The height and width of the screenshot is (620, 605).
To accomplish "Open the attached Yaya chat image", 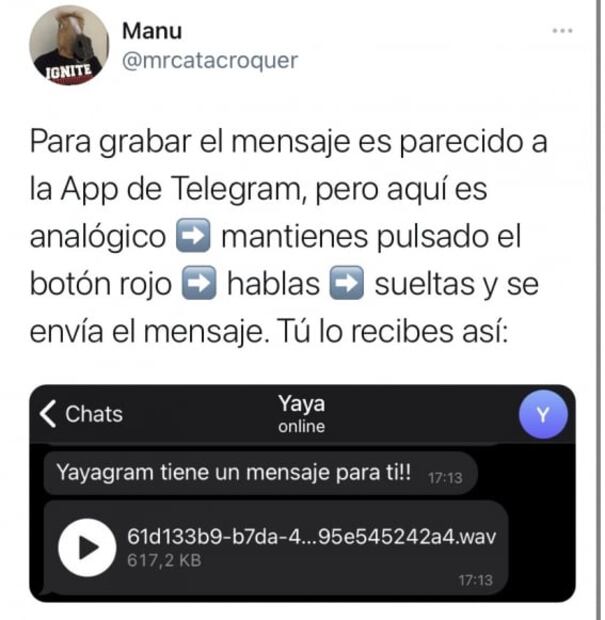I will [302, 493].
